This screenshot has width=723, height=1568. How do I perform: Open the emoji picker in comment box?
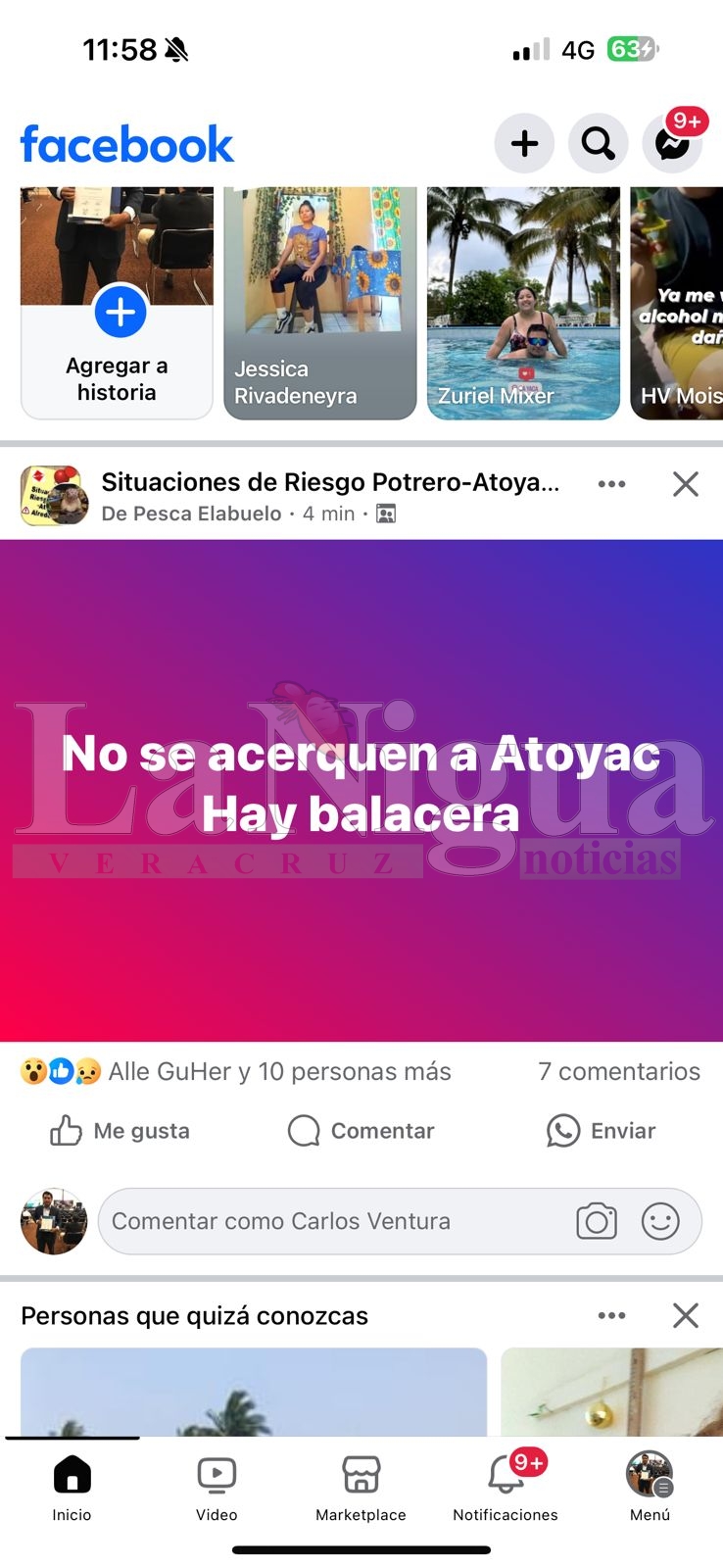click(x=660, y=1221)
